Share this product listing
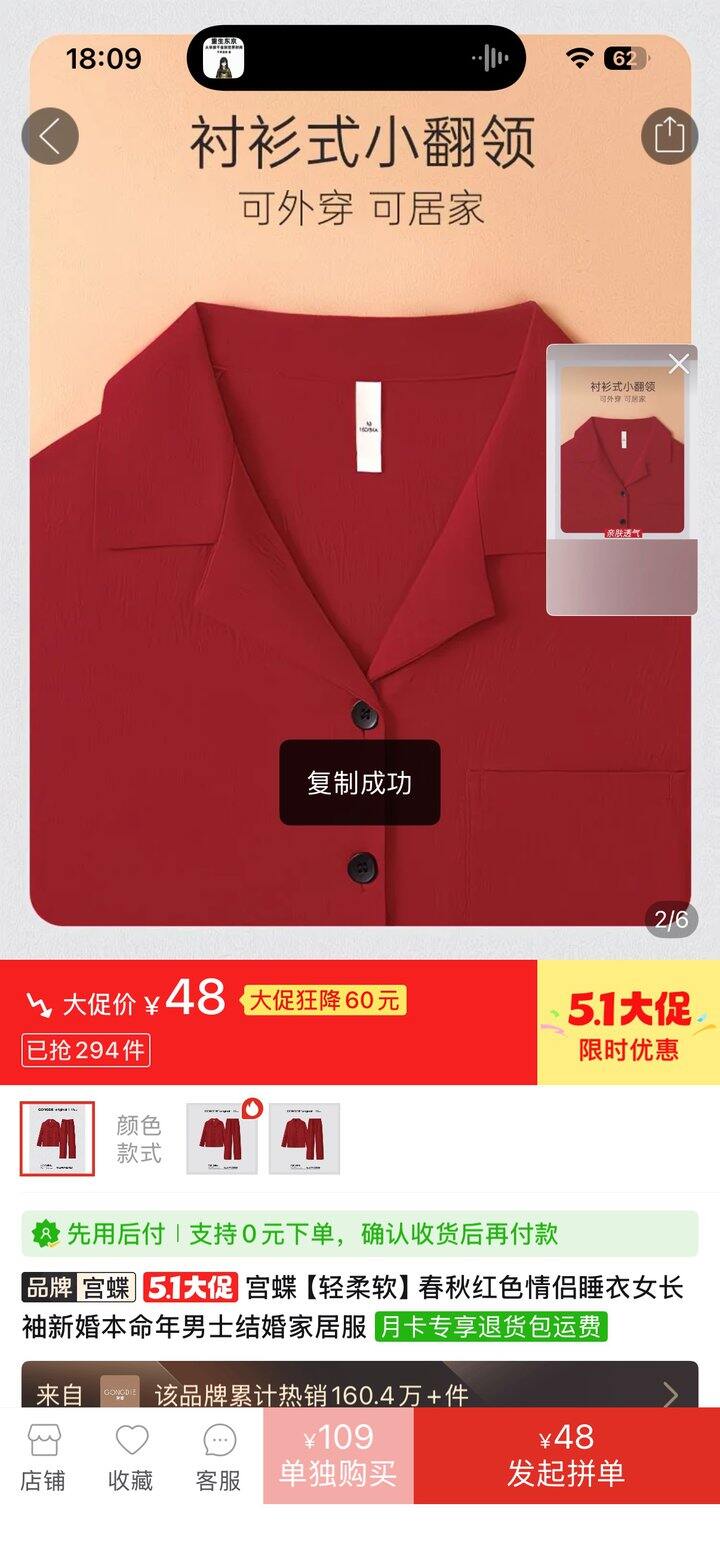720x1565 pixels. click(669, 136)
